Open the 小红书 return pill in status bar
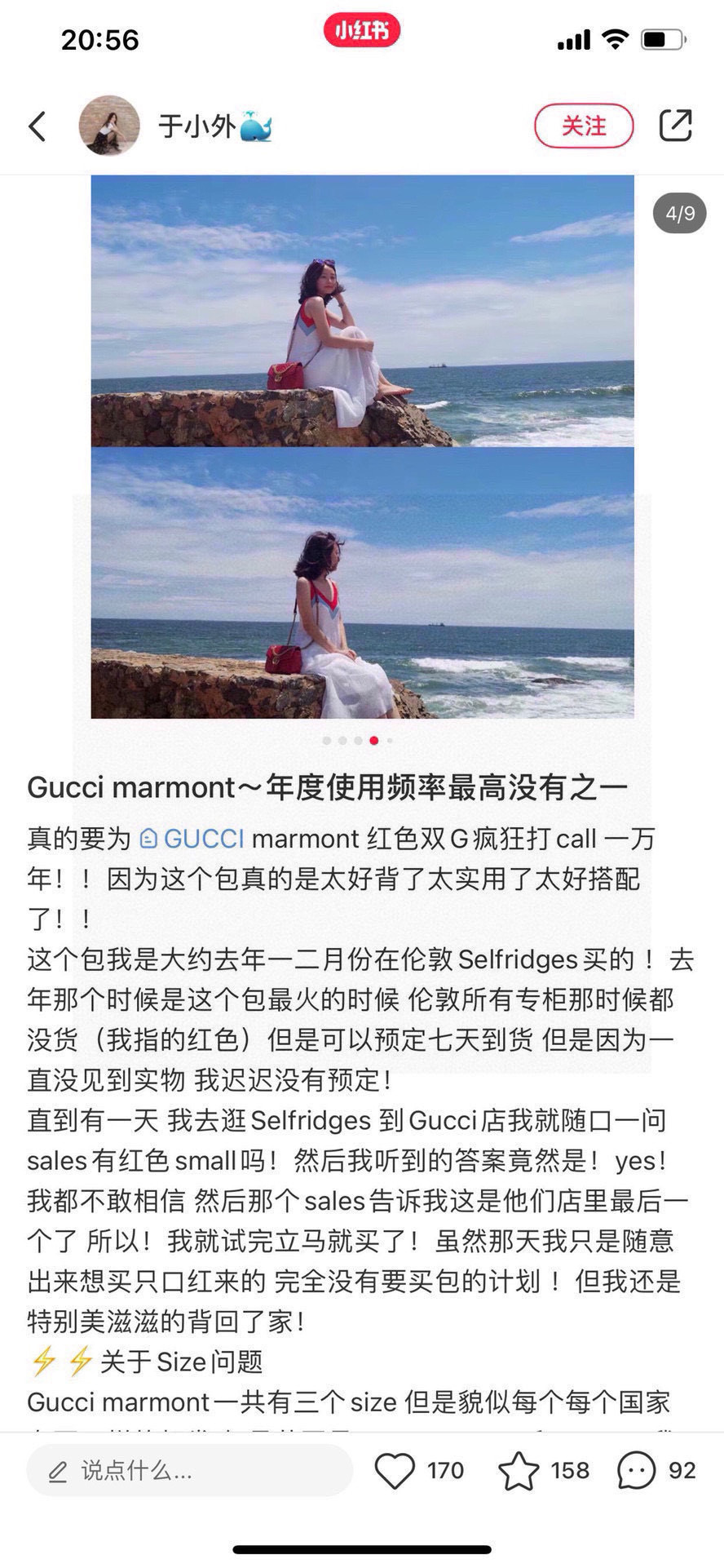Screen dimensions: 724x1568 point(361,31)
